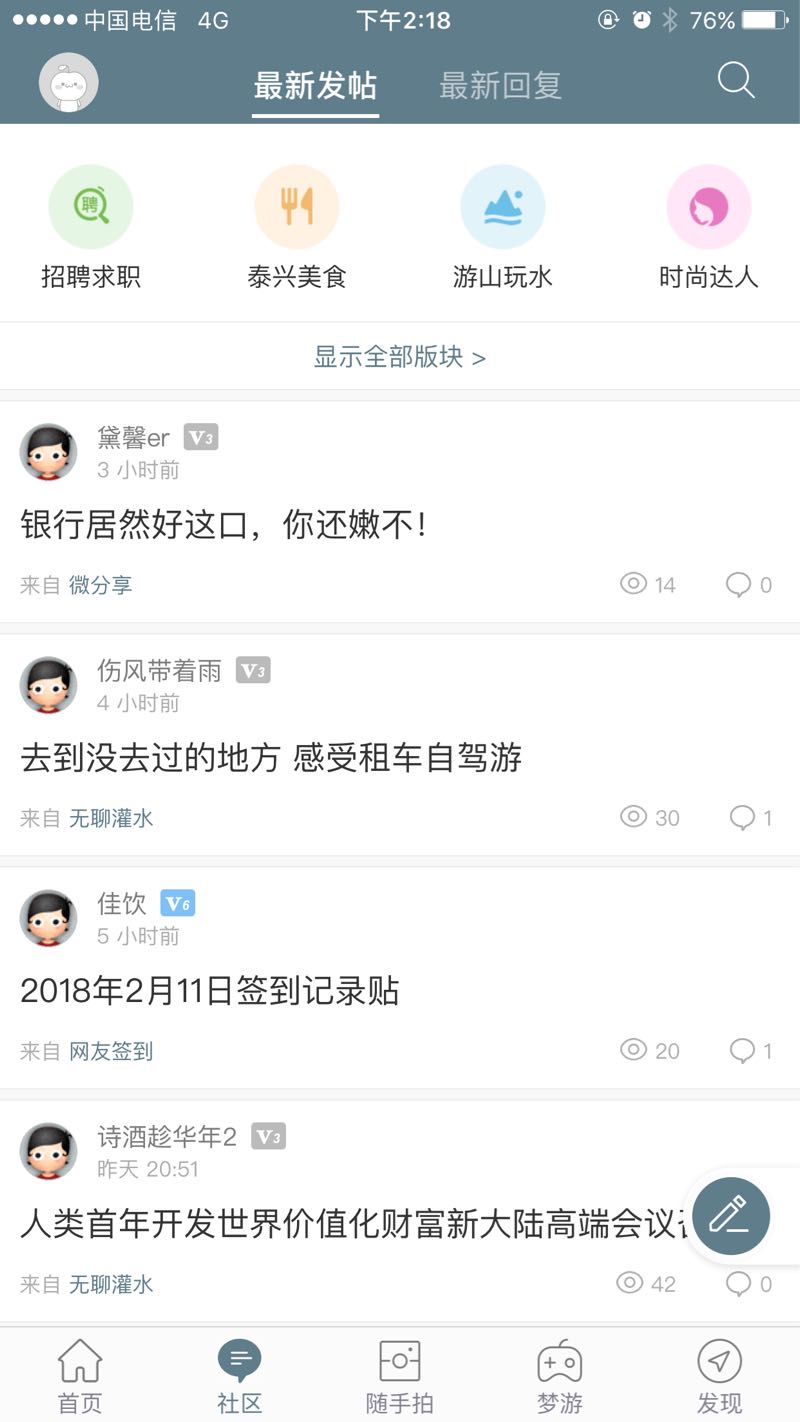Expand 显示全部版块 to show all boards
The height and width of the screenshot is (1422, 800).
tap(400, 357)
